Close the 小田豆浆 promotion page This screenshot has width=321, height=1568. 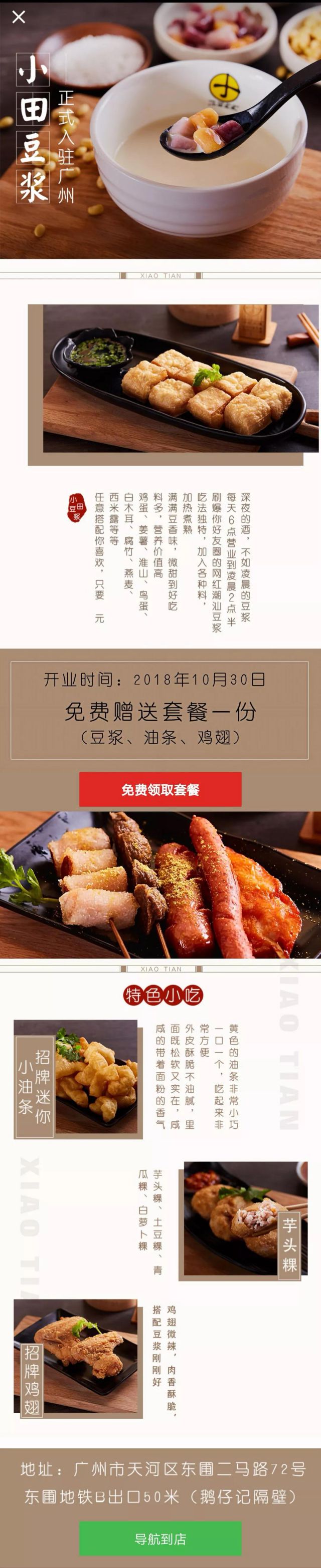19,17
